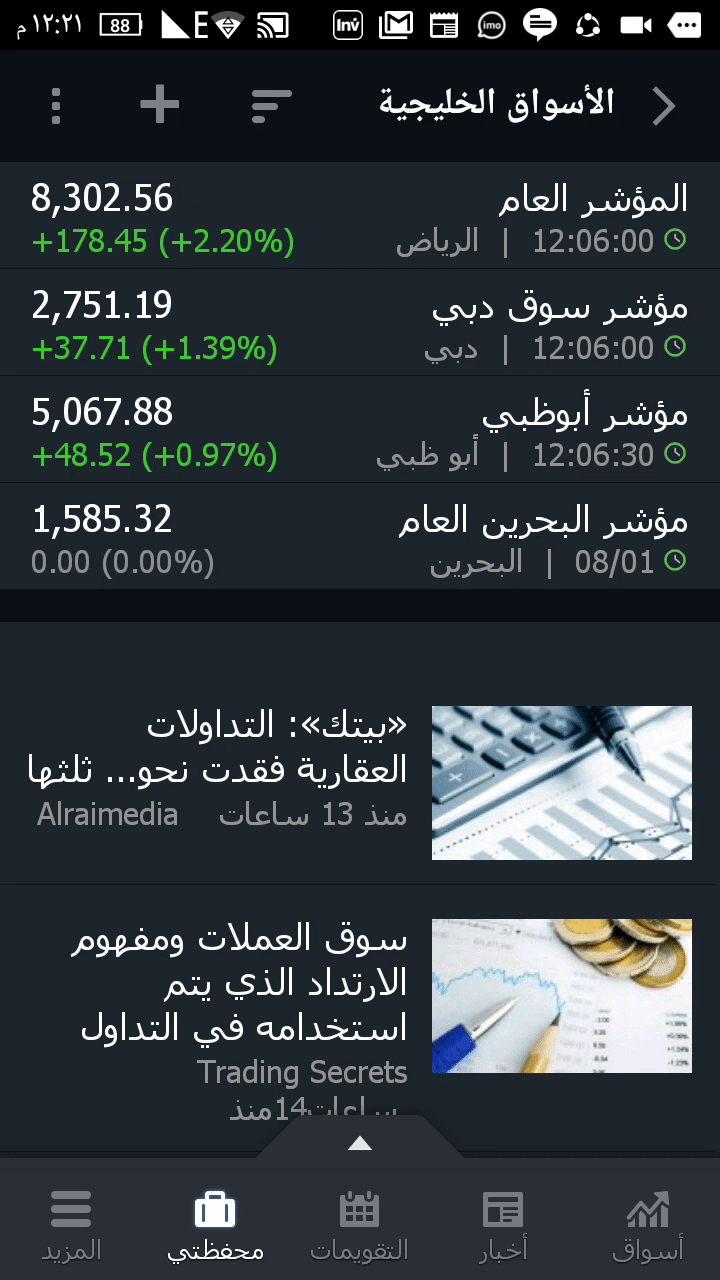Tap the plus icon to add item
720x1280 pixels.
[x=159, y=104]
